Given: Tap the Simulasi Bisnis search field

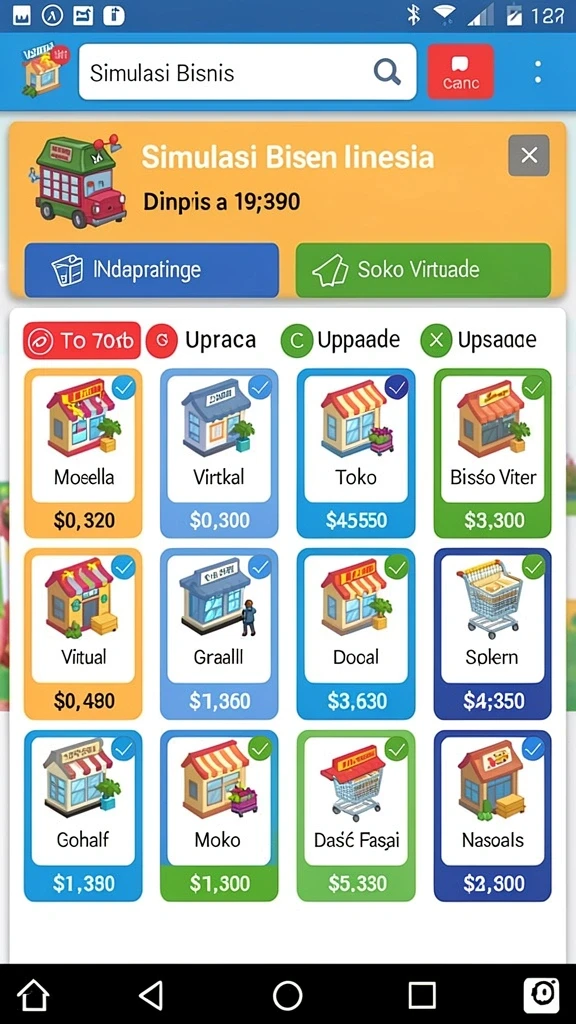Looking at the screenshot, I should click(247, 72).
